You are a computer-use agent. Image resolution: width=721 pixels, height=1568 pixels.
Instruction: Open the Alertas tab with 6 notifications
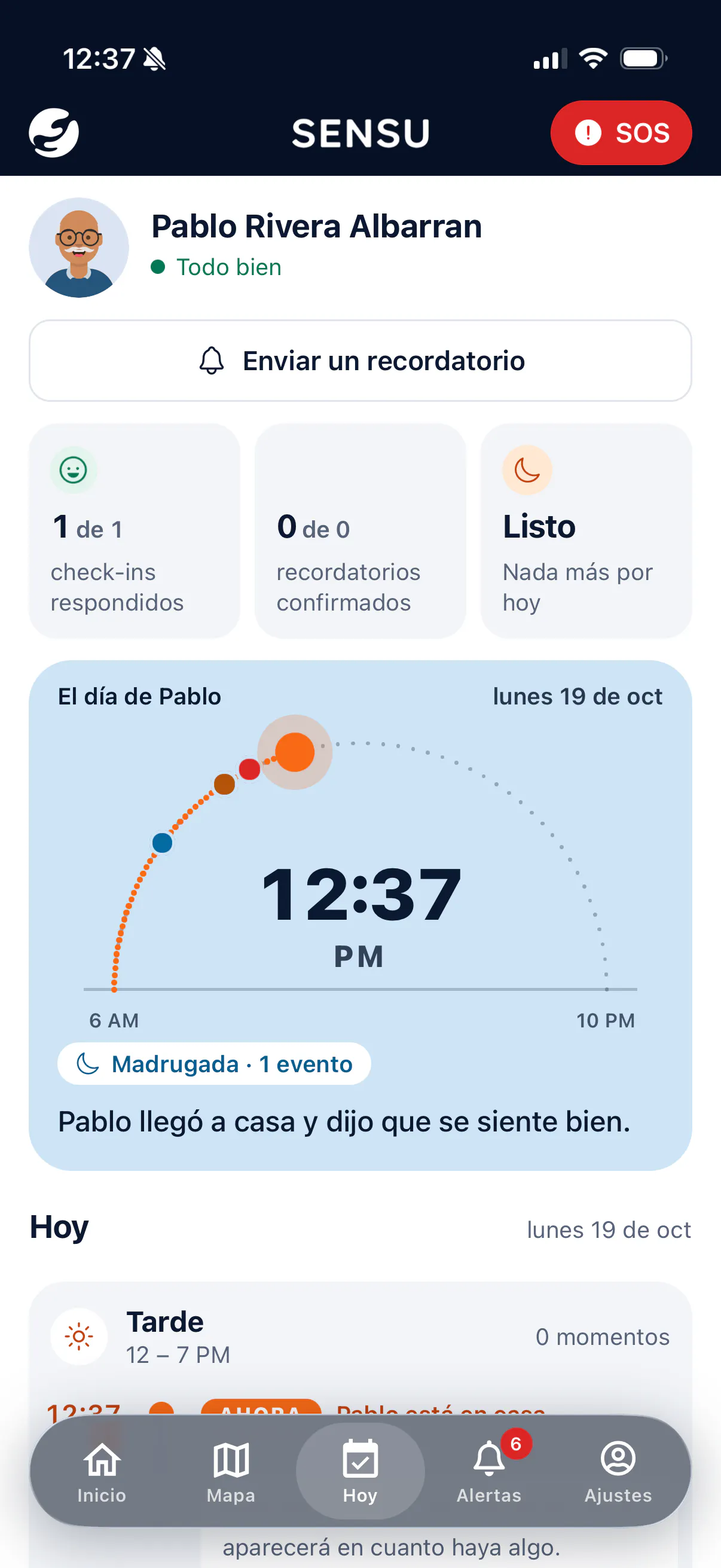click(x=489, y=1471)
